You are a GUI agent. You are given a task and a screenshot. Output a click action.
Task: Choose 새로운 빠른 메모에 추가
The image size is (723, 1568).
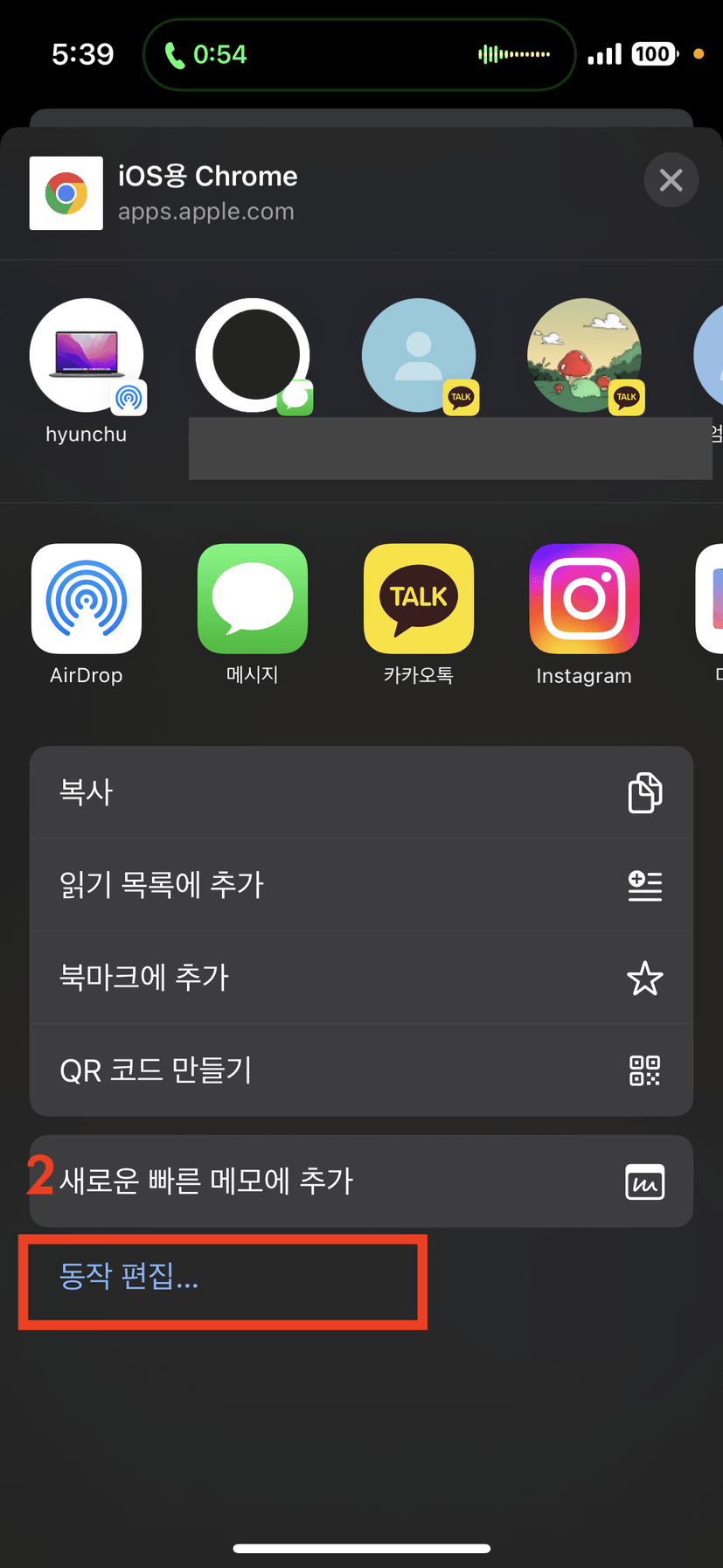pyautogui.click(x=361, y=1181)
